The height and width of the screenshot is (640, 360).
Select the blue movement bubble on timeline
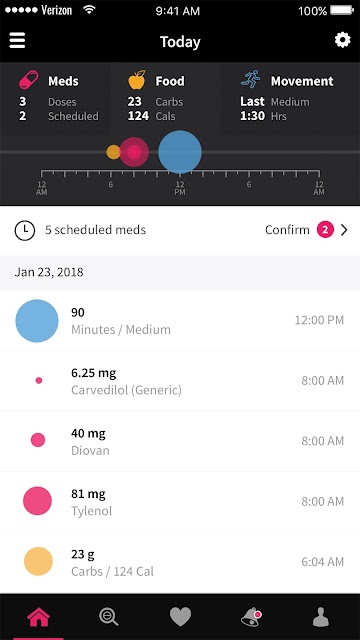(x=180, y=152)
